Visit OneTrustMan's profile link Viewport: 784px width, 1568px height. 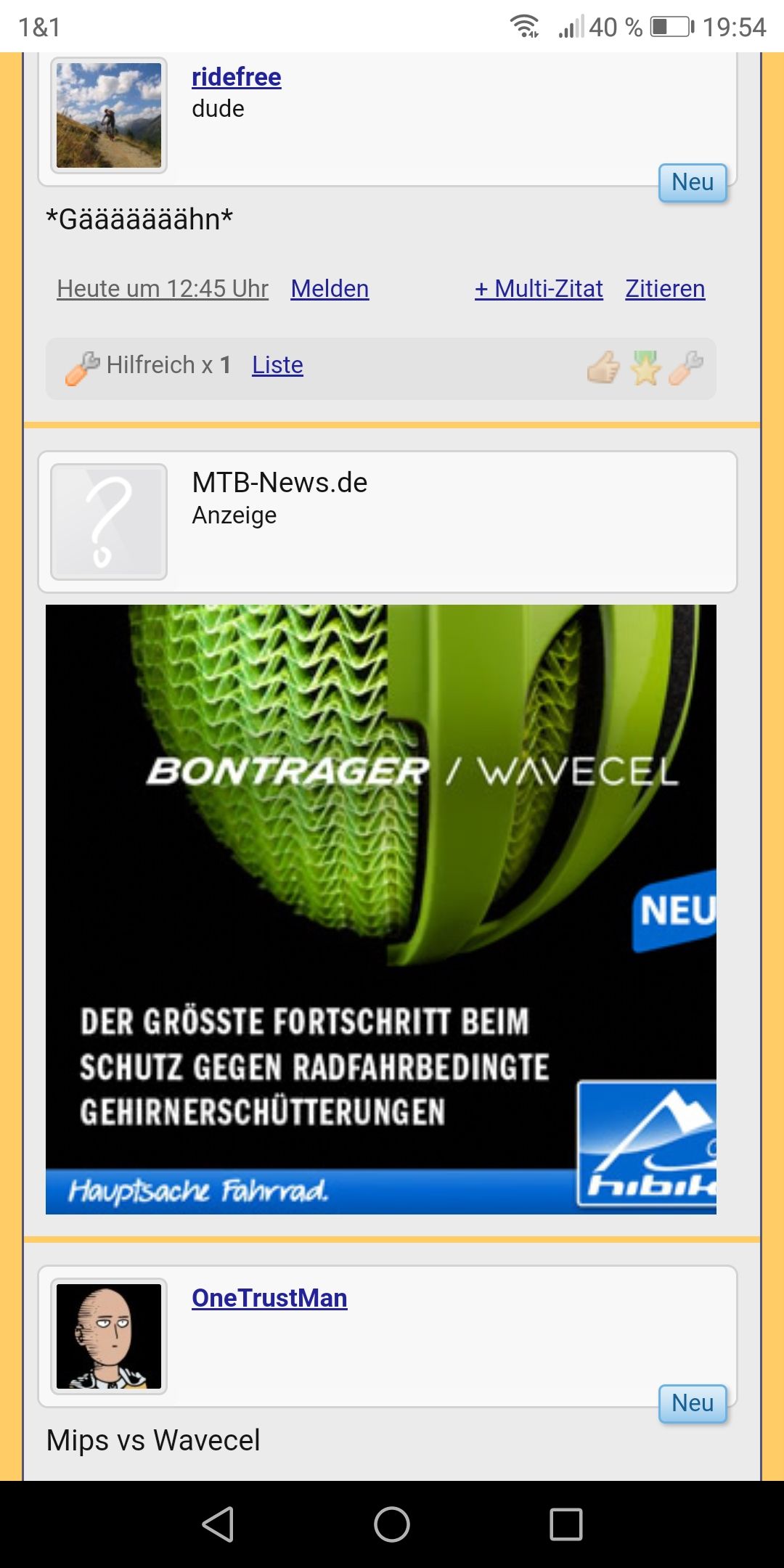point(269,1298)
